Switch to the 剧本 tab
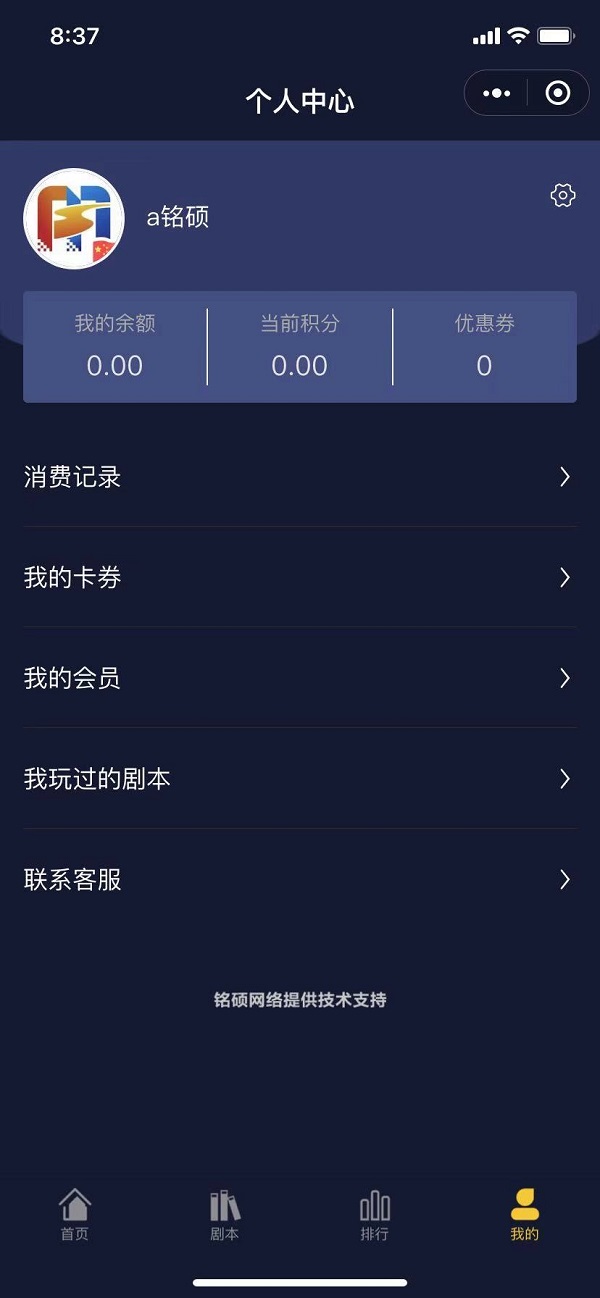Image resolution: width=600 pixels, height=1298 pixels. click(x=225, y=1214)
